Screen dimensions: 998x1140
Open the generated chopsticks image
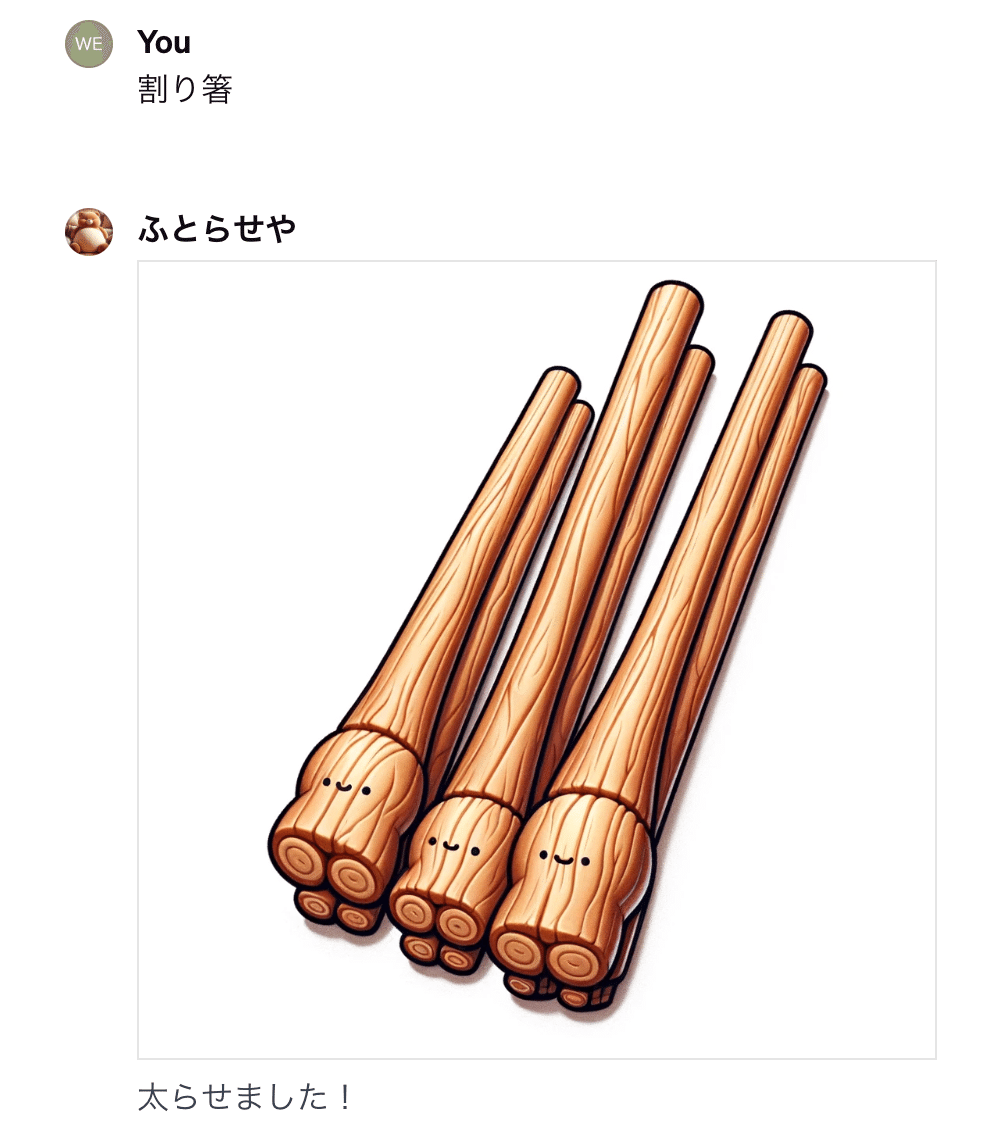[537, 659]
